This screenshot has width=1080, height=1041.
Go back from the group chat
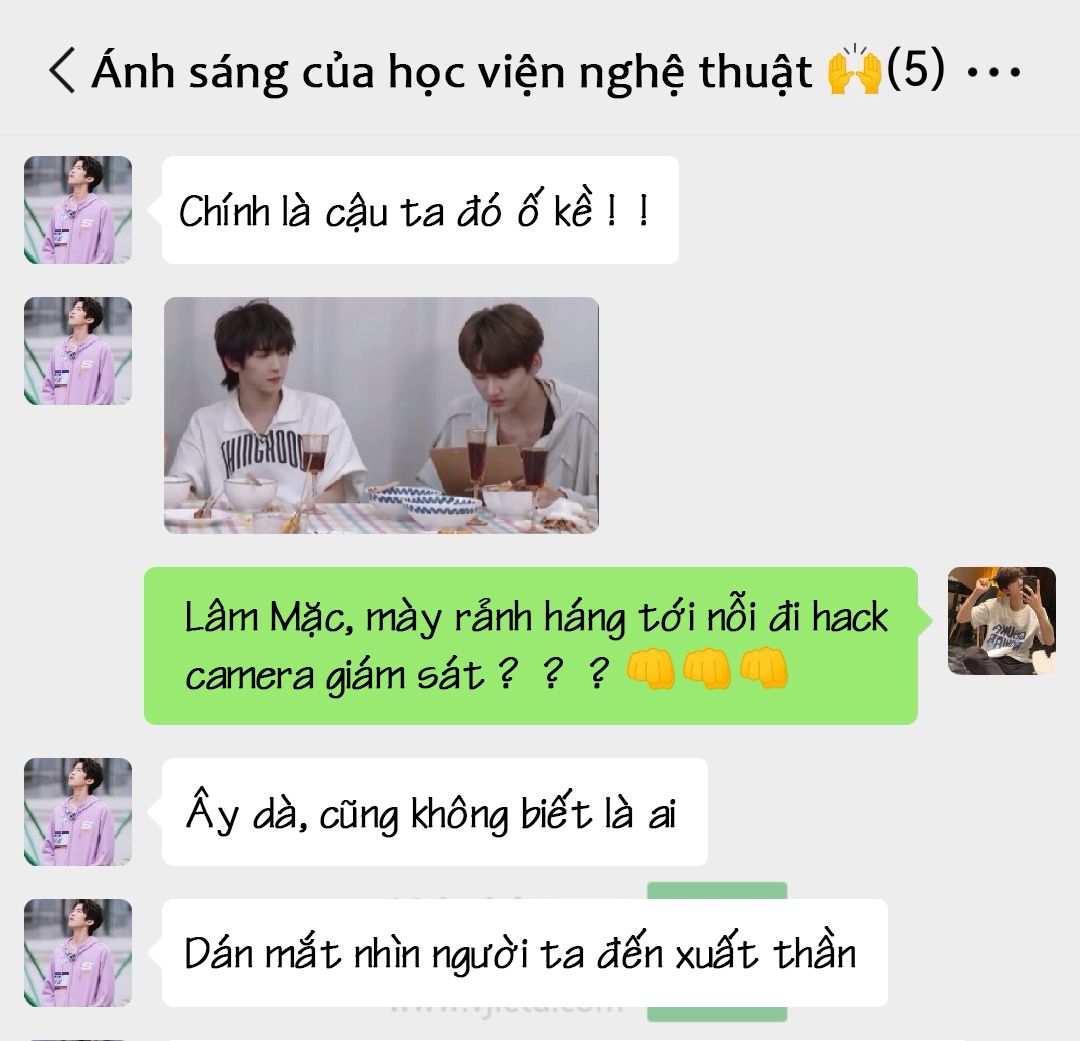tap(62, 72)
